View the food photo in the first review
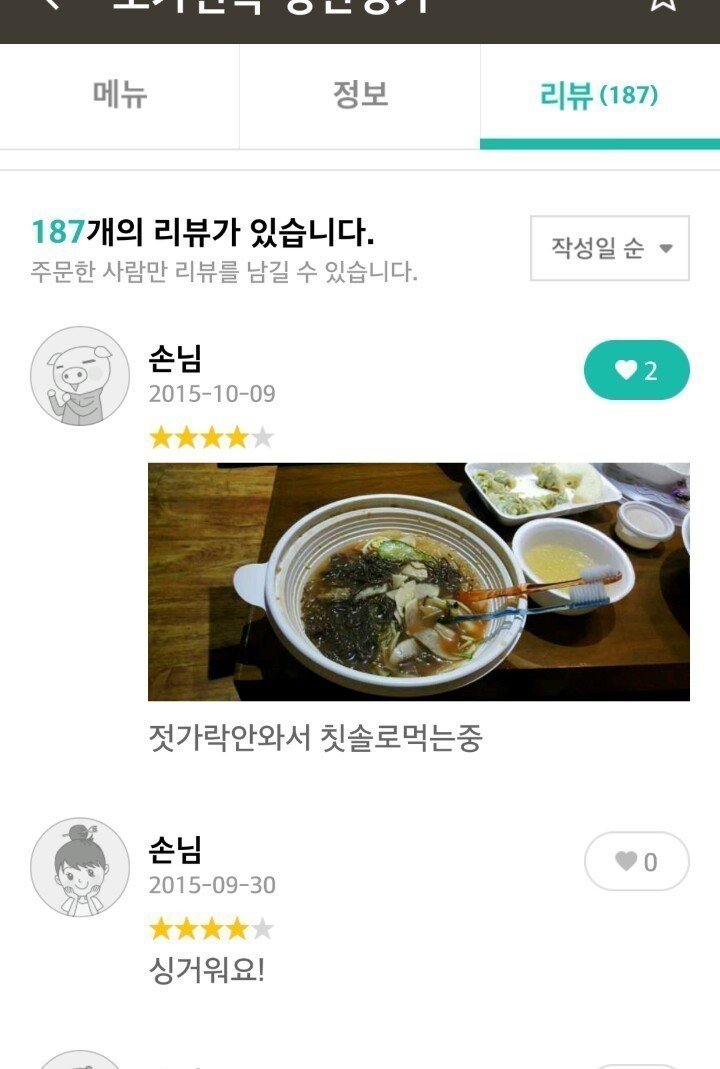720x1069 pixels. coord(418,576)
